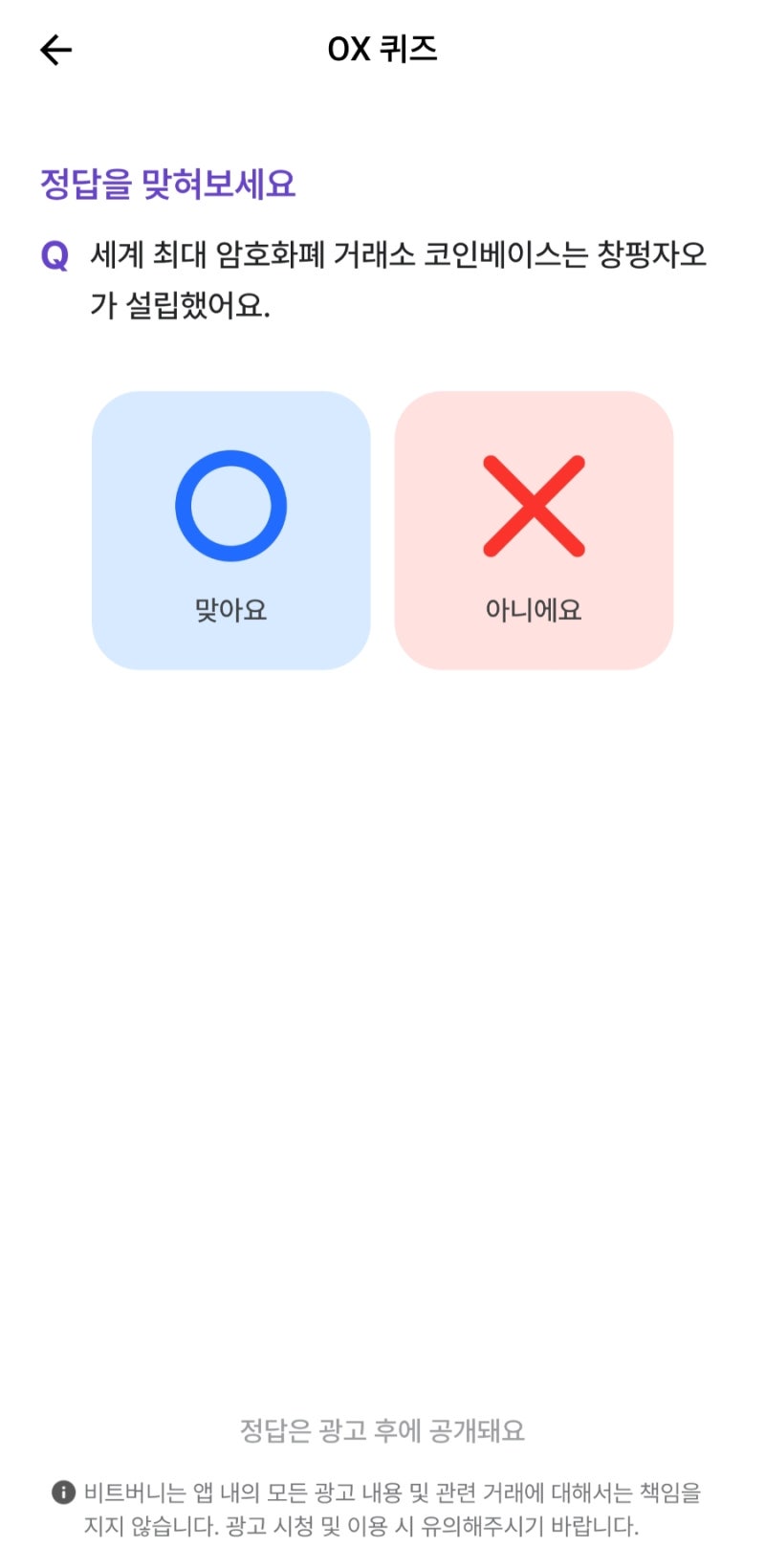This screenshot has height=1568, width=765.
Task: Open the question details via the Q marker
Action: coord(53,256)
